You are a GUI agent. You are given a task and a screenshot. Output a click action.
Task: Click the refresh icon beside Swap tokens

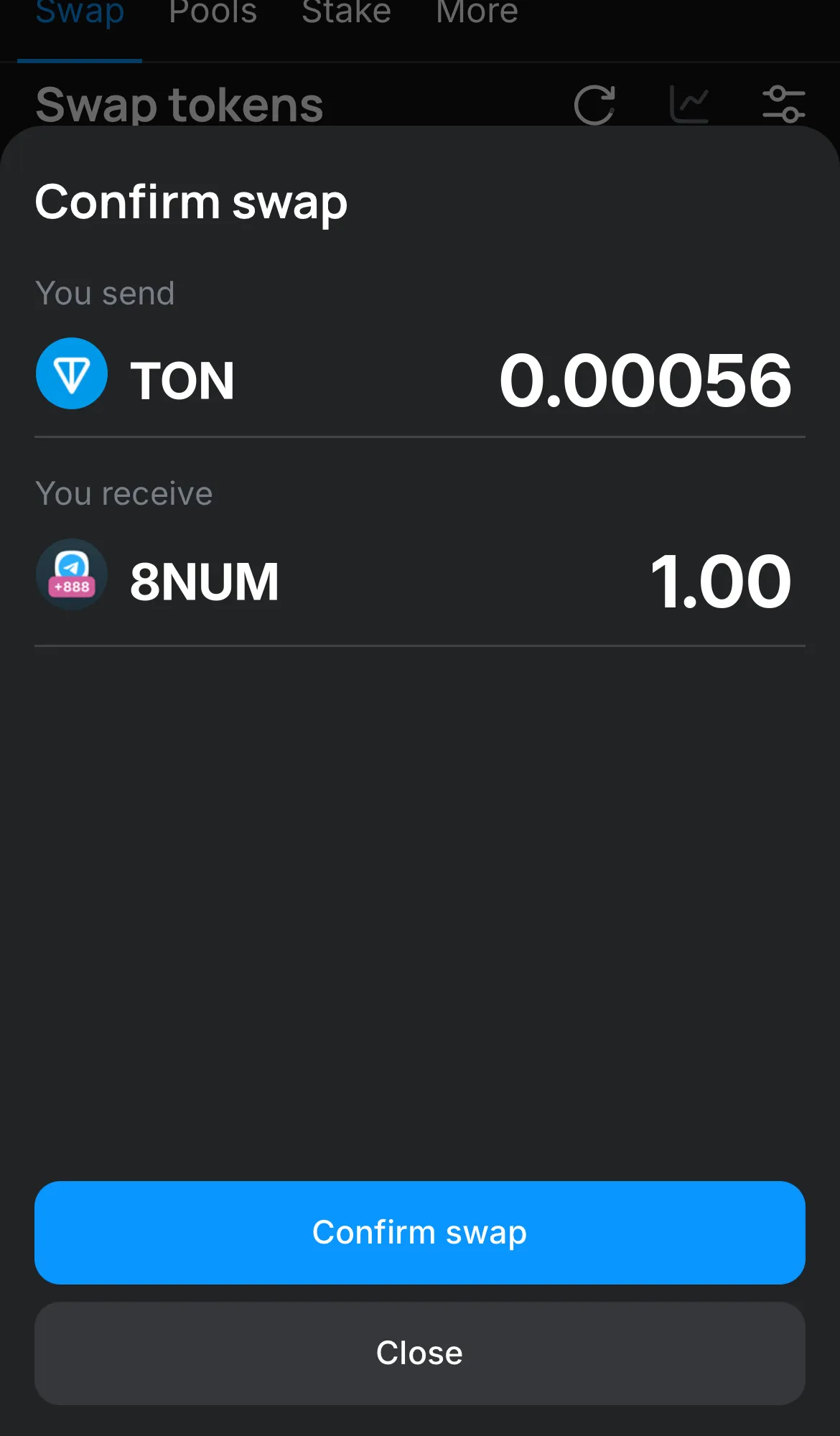[x=593, y=103]
